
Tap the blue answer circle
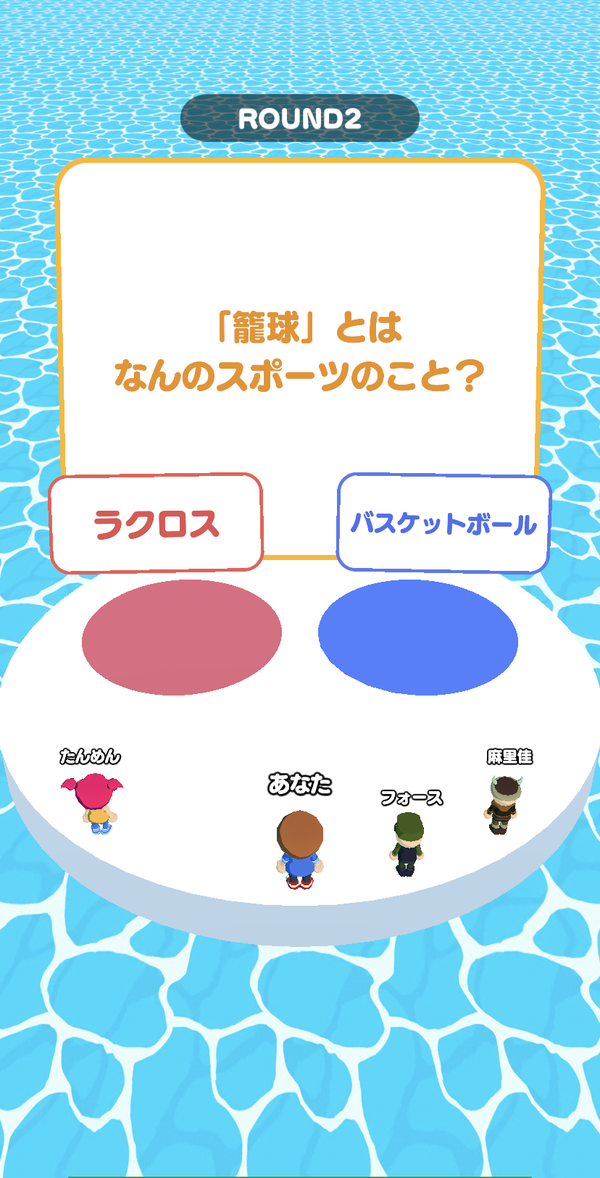tap(418, 636)
